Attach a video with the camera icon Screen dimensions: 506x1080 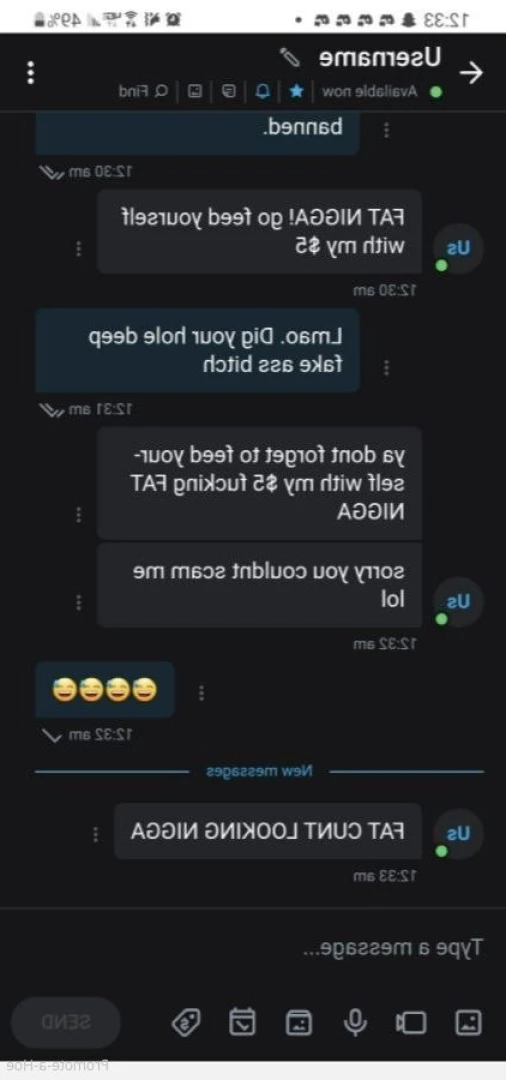tap(411, 1023)
